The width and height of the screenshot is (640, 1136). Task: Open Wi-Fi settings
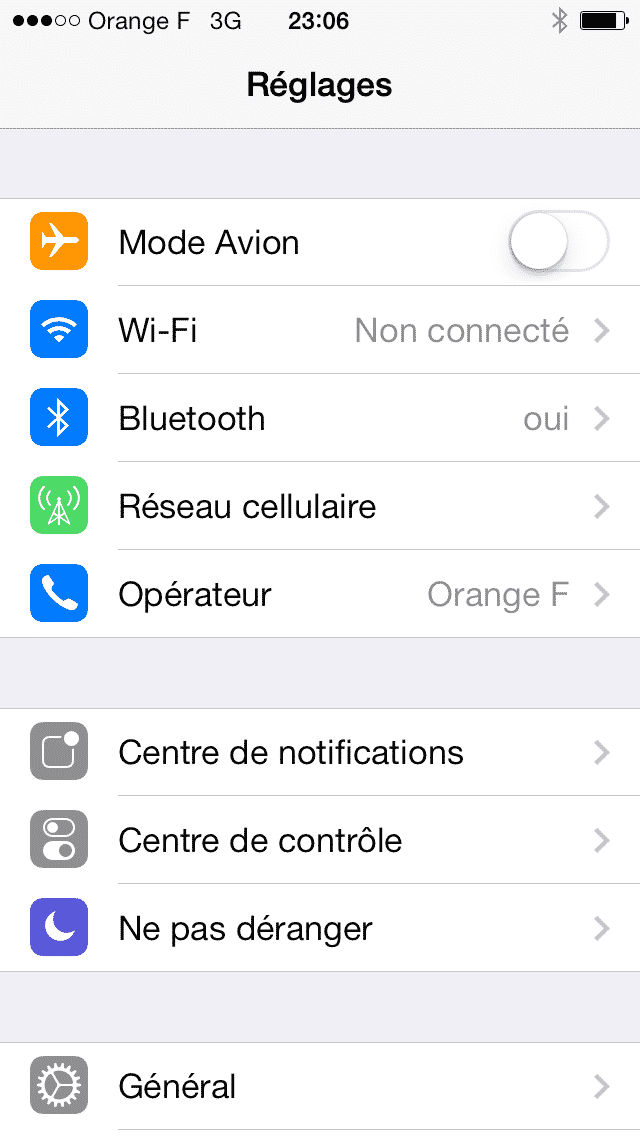pos(320,330)
